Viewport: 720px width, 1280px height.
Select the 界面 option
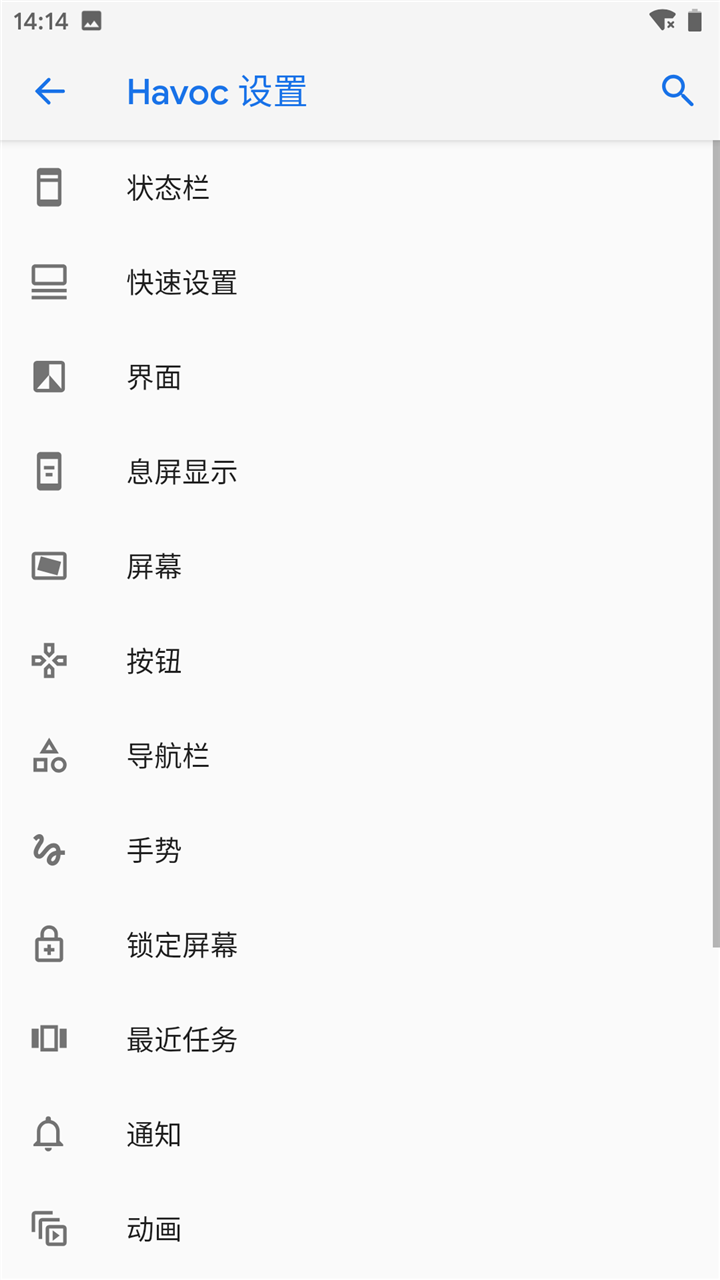(154, 377)
